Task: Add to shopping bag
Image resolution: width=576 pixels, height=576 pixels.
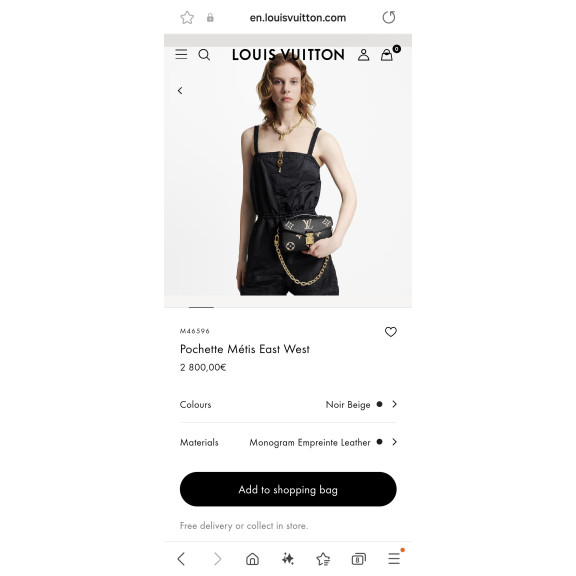Action: 288,489
